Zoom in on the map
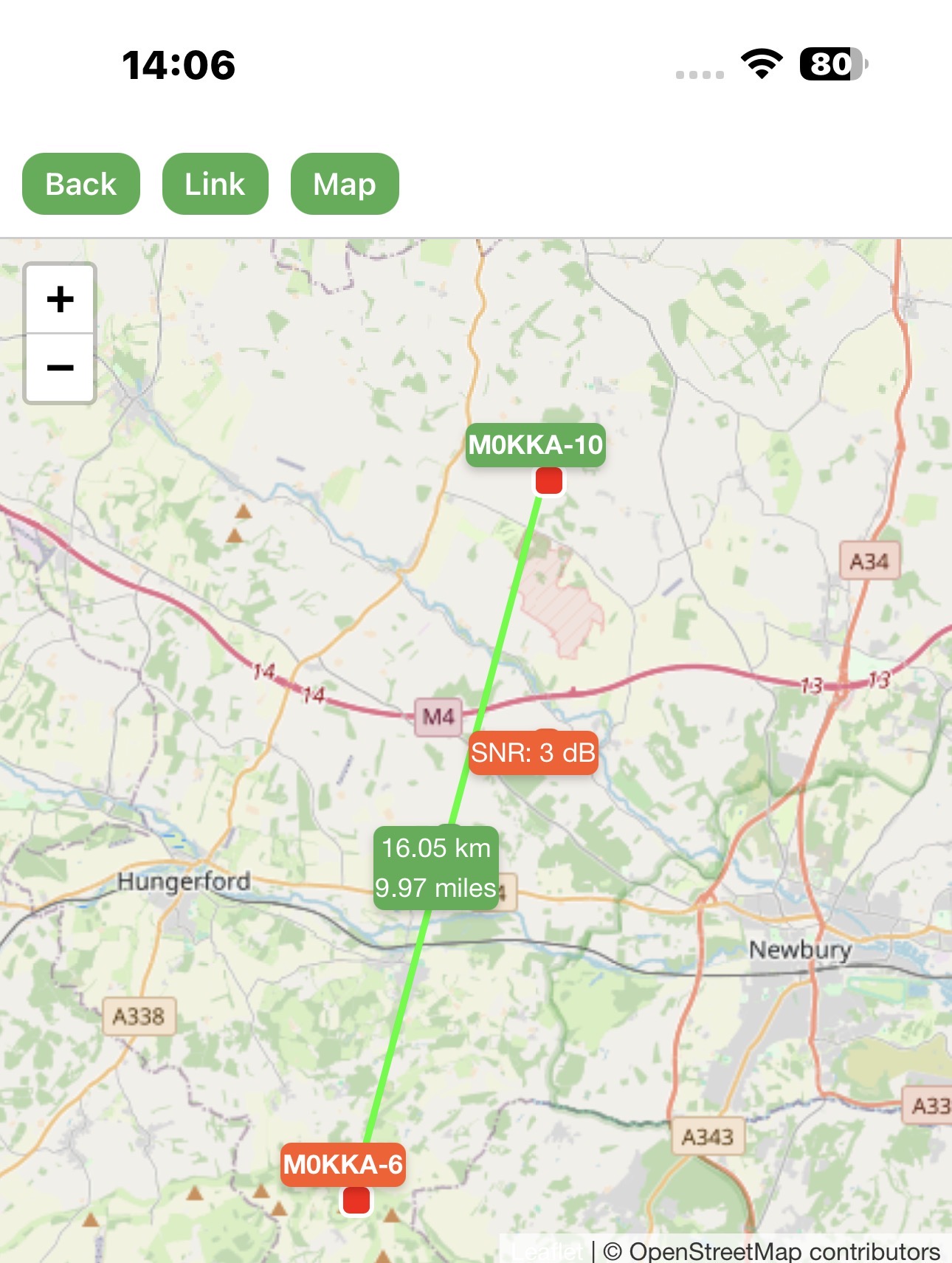The width and height of the screenshot is (952, 1263). [x=61, y=299]
